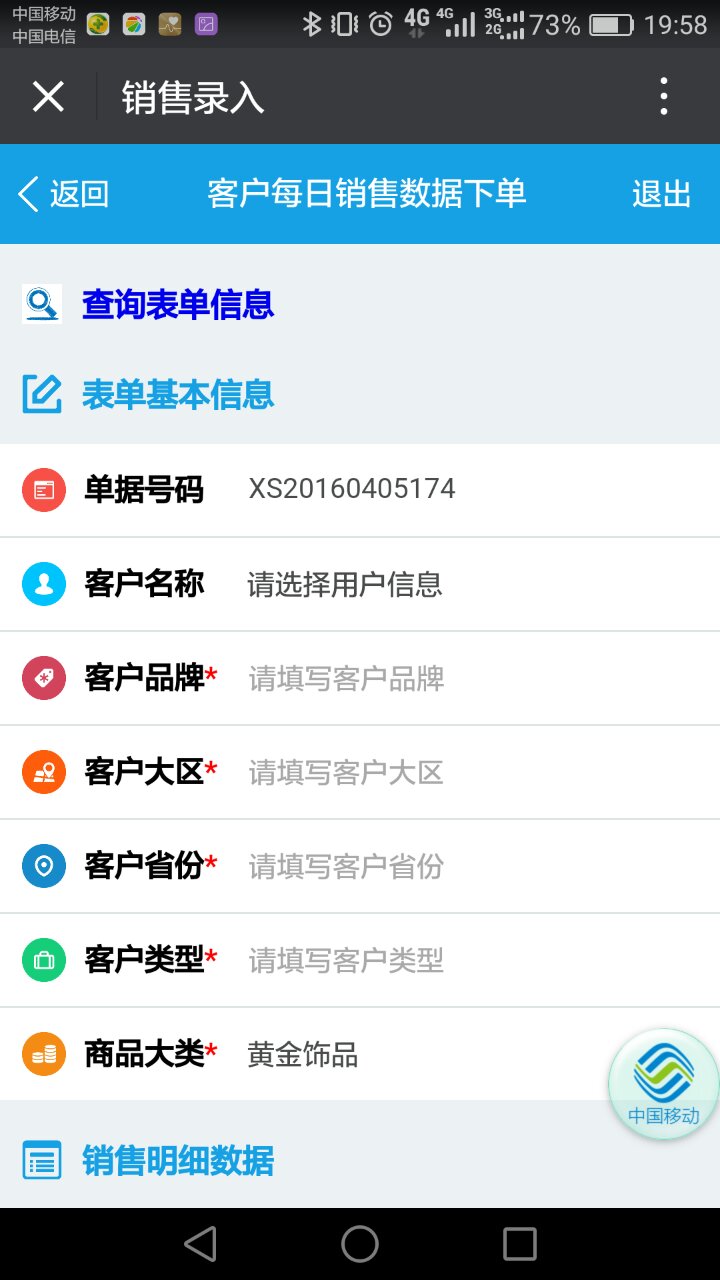Tap the floating 中国移动 button
The image size is (720, 1280).
point(664,1084)
